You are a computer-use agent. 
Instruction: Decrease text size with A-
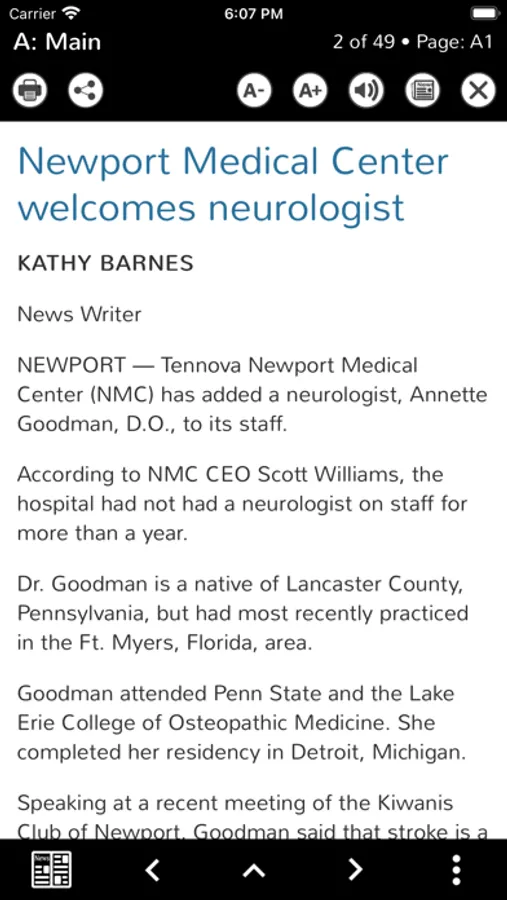point(254,90)
